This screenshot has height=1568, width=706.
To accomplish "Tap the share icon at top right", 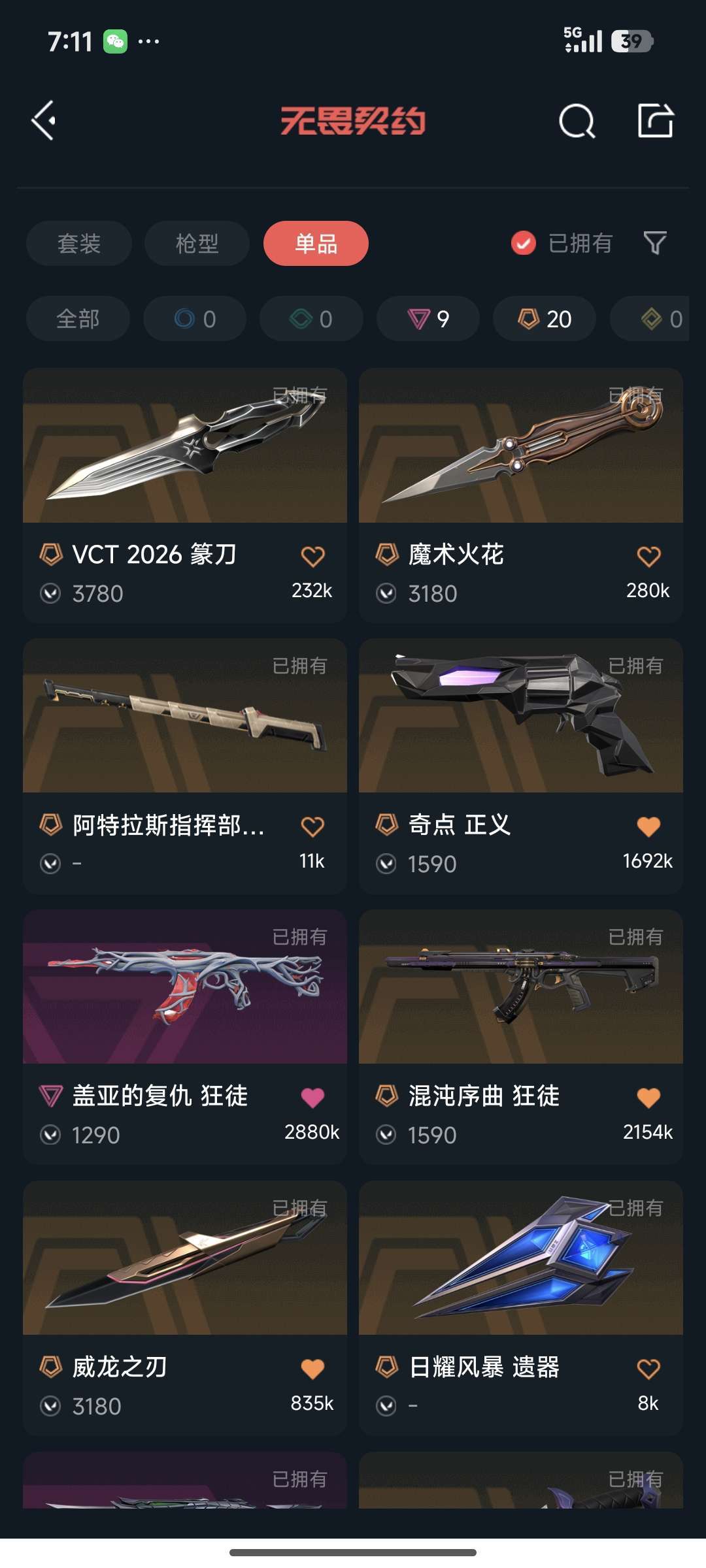I will point(657,122).
